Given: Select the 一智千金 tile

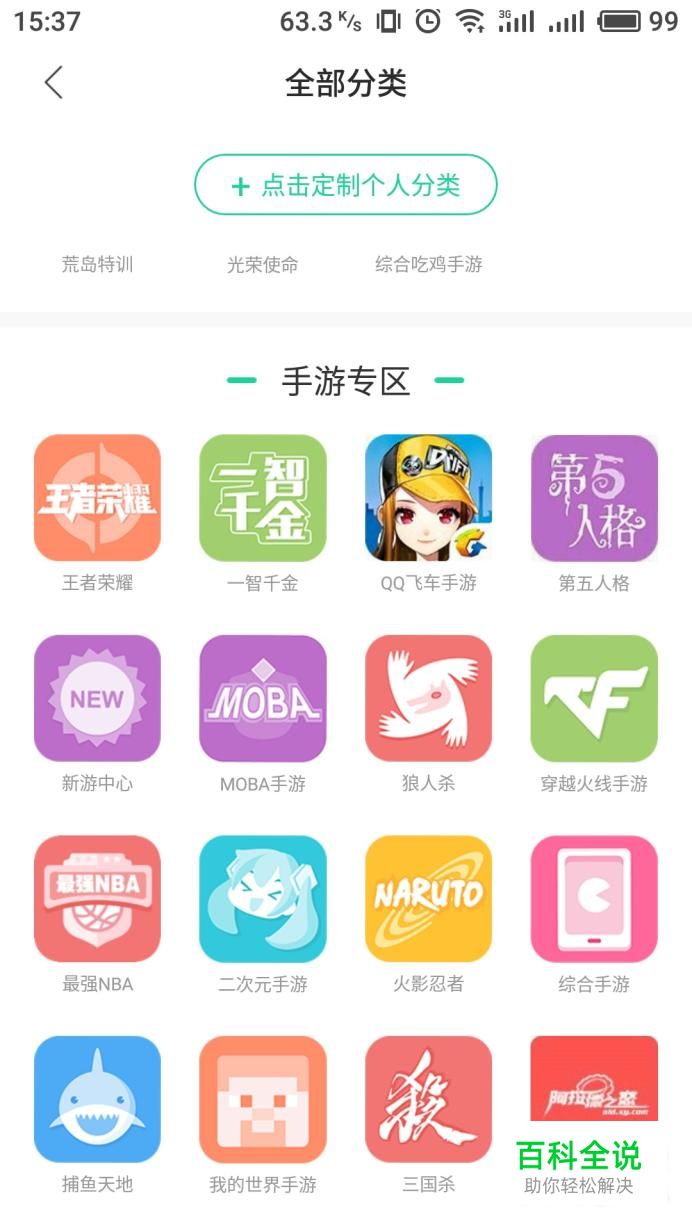Looking at the screenshot, I should [263, 498].
